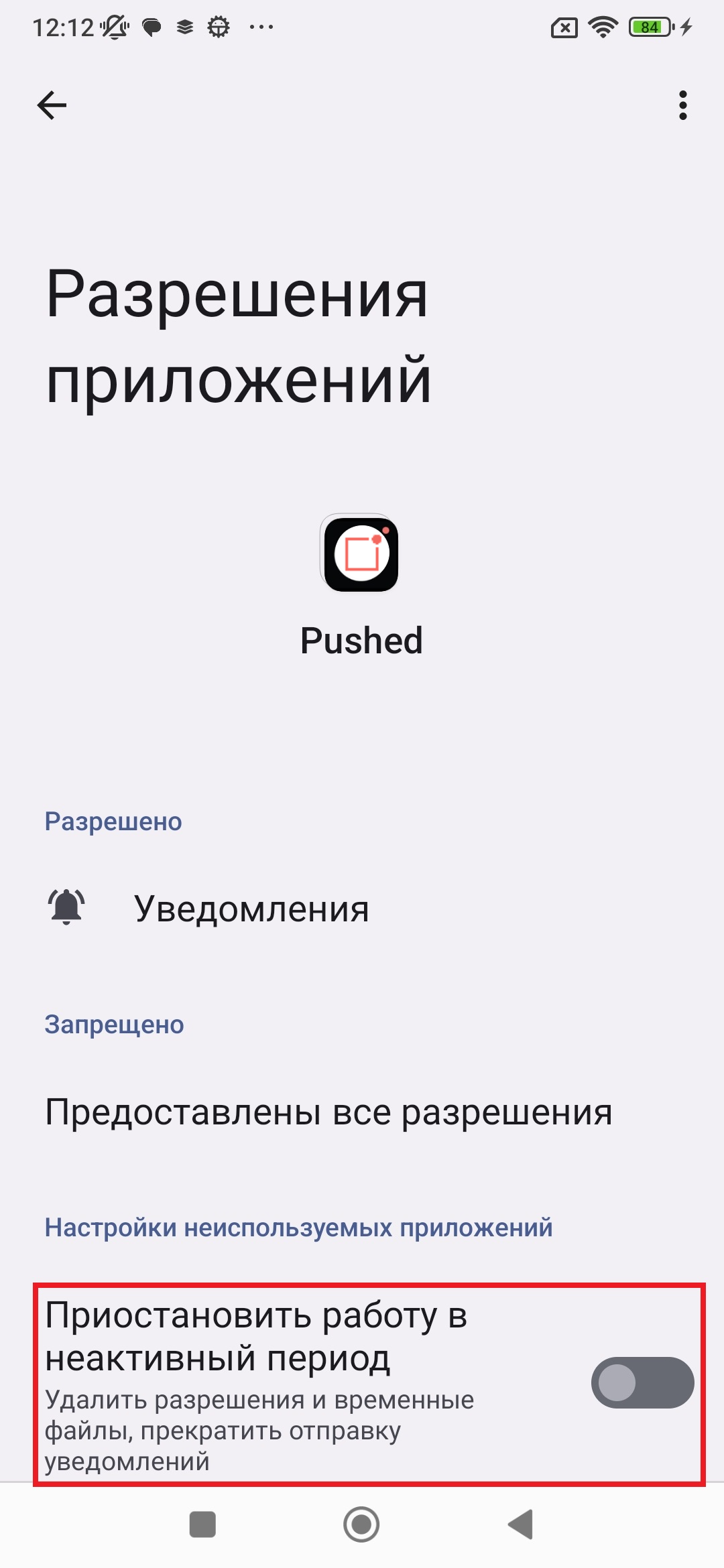
Task: Tap Предоставлены все разрешения
Action: [x=328, y=1110]
